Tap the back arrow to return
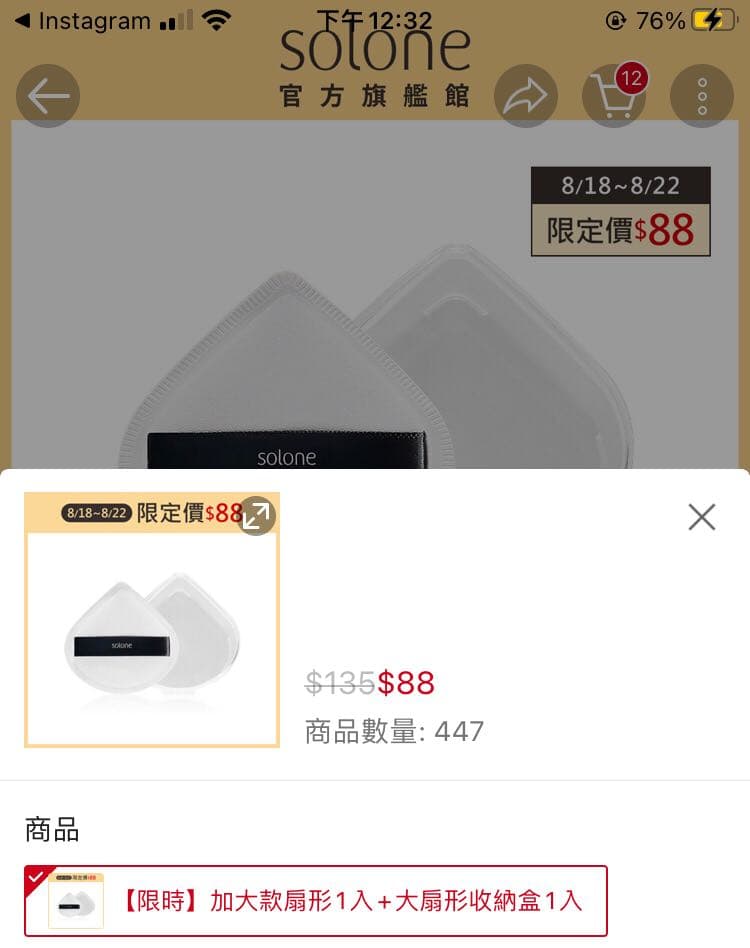750x948 pixels. 47,96
